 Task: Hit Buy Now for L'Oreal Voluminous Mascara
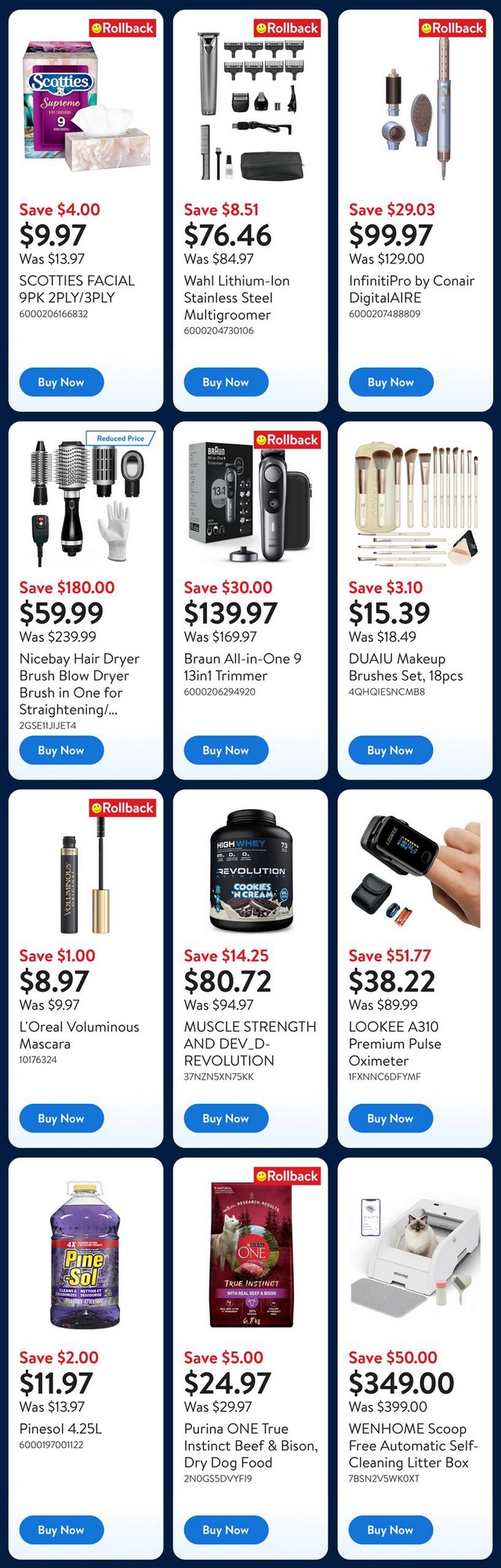60,1119
